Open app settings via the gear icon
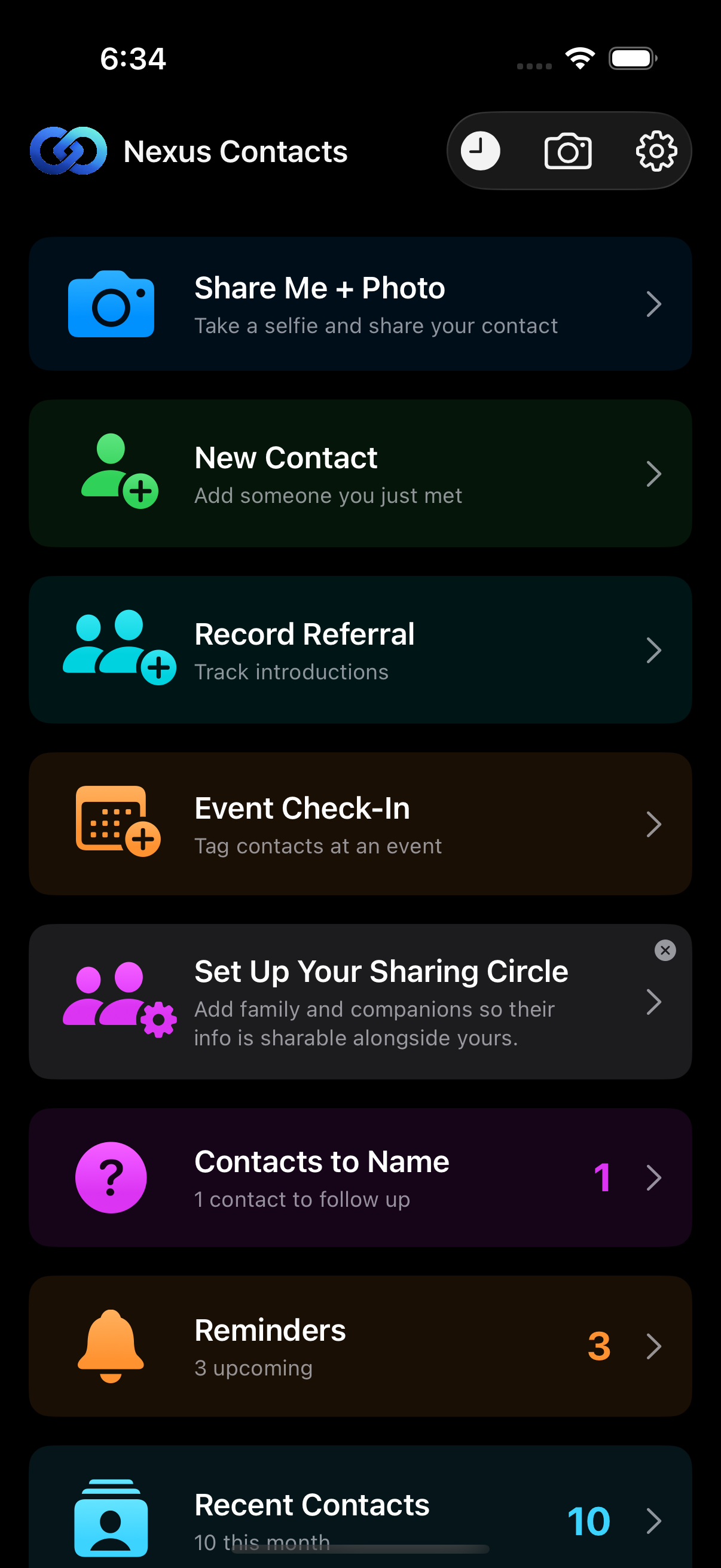This screenshot has height=1568, width=721. (x=655, y=150)
